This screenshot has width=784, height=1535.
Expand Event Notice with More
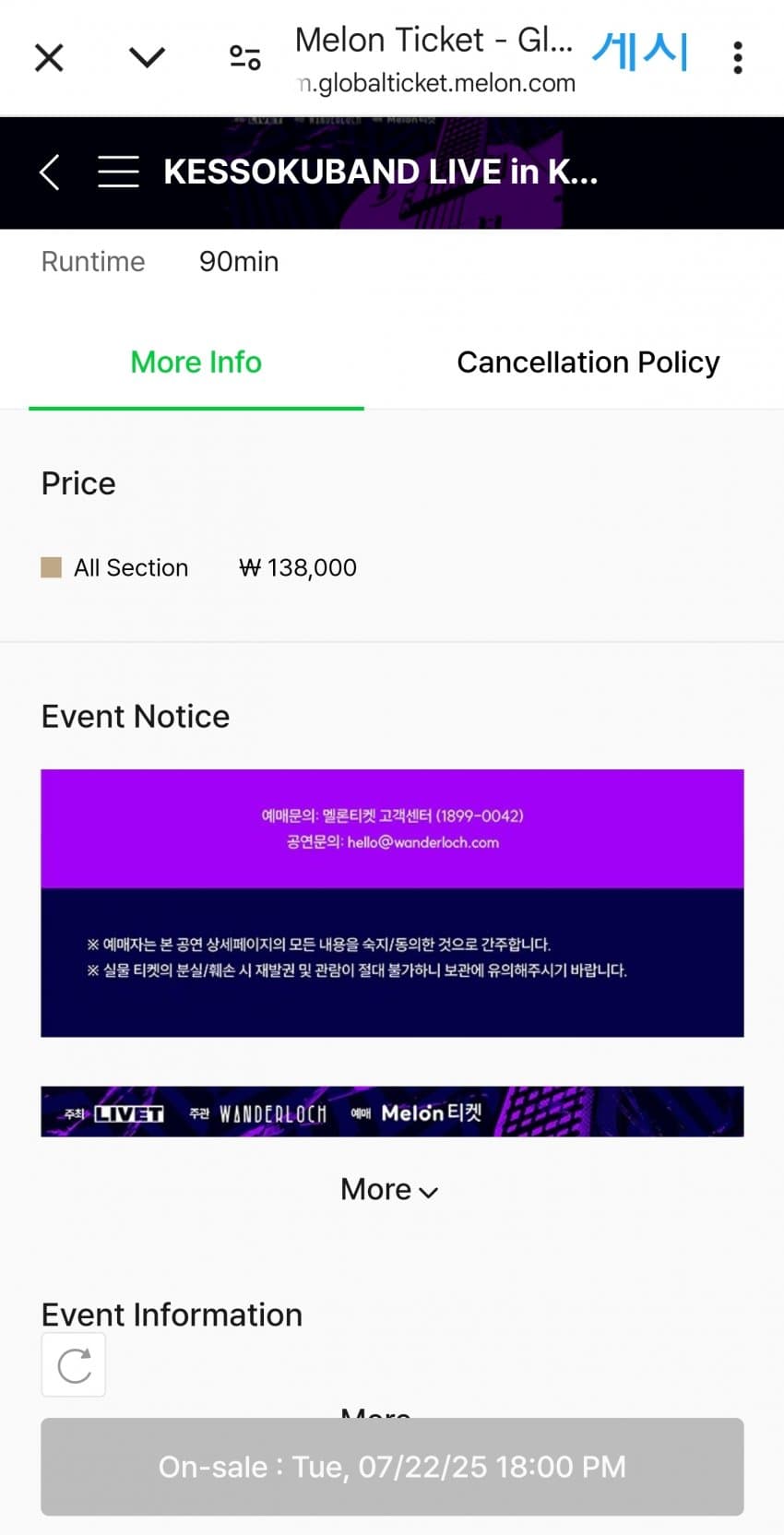[x=389, y=1190]
